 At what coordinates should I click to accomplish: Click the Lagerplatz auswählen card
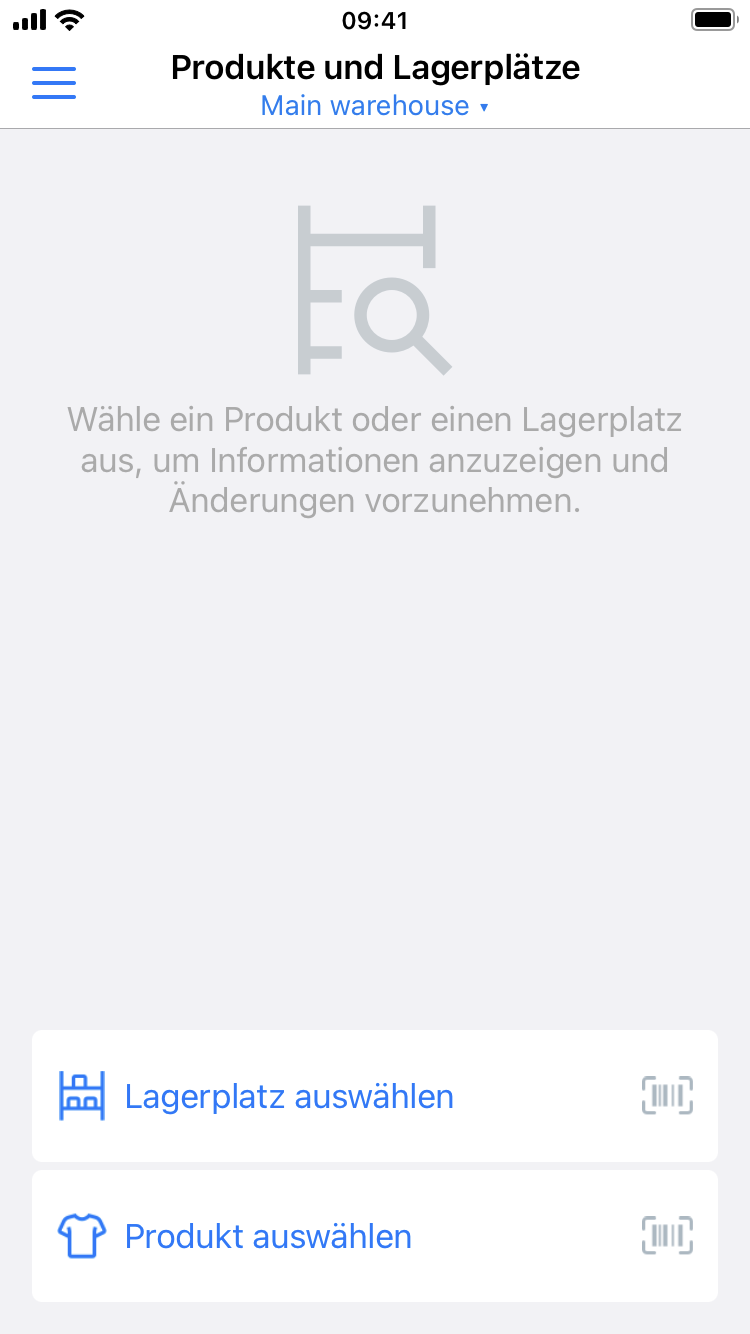pos(375,1096)
